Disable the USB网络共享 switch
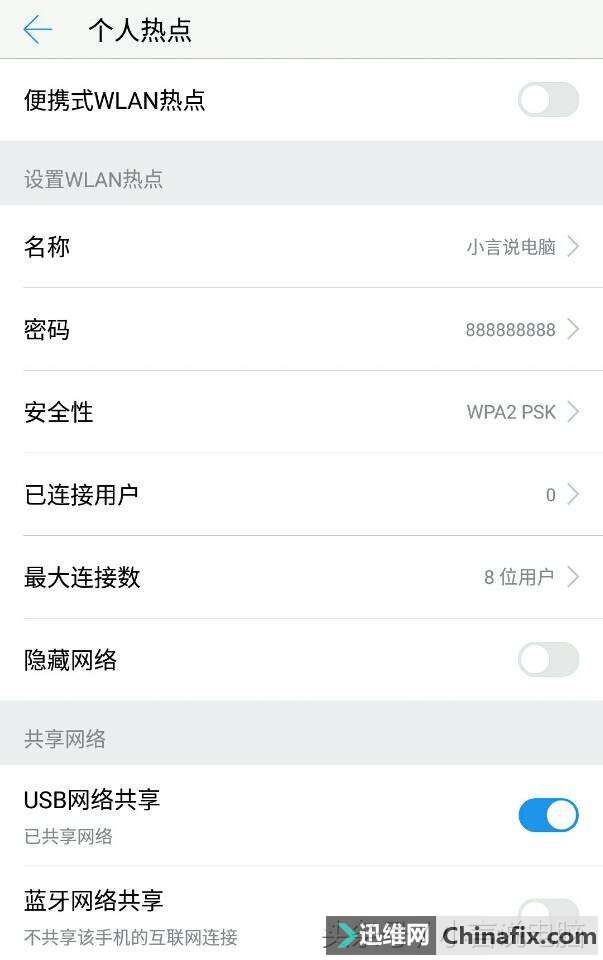 548,815
